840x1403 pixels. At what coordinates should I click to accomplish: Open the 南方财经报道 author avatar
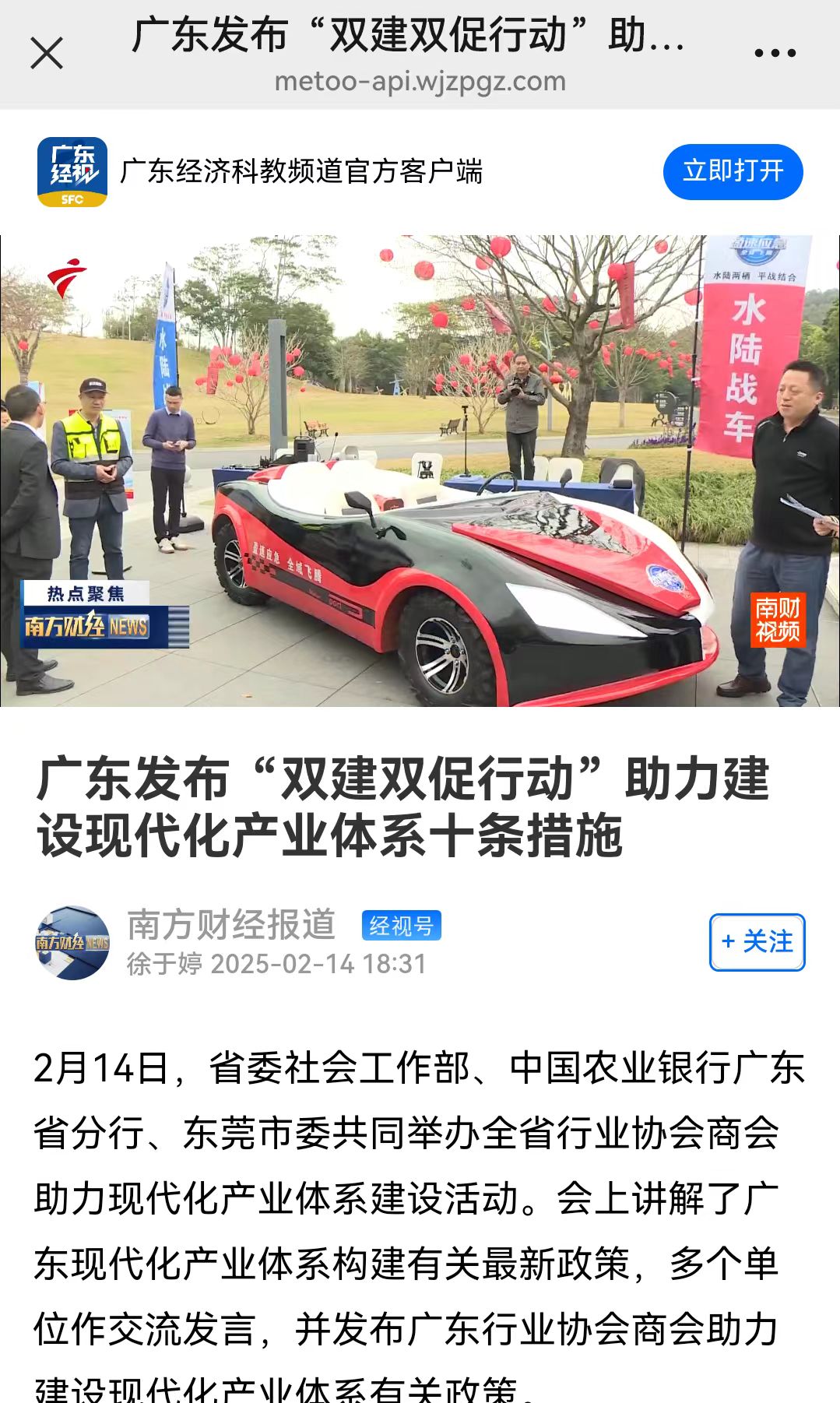[72, 942]
